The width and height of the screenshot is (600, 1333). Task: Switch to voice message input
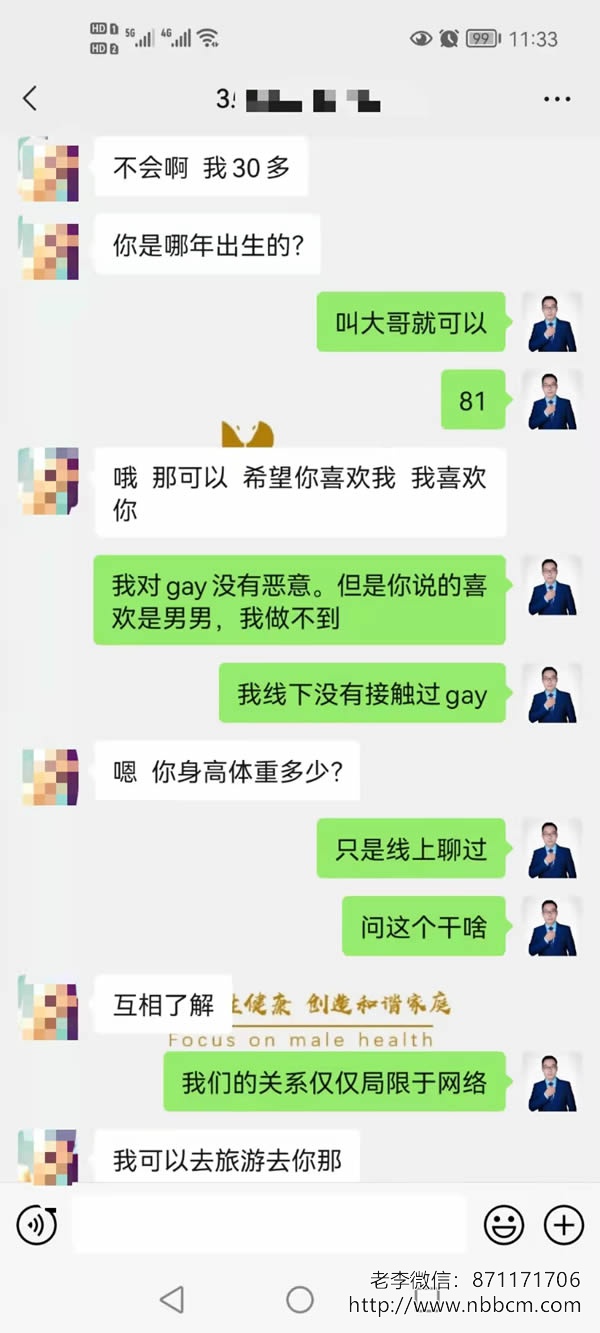37,1224
